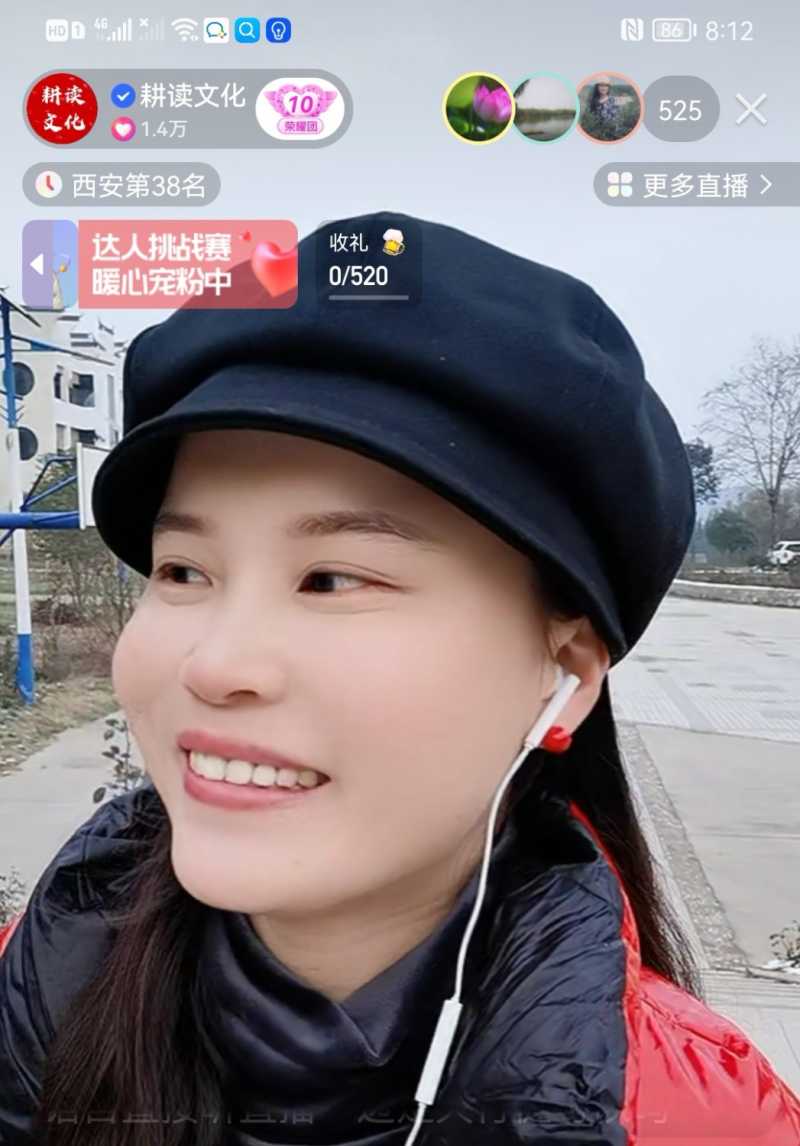Join the 荣耀团 fan club badge
The image size is (800, 1146).
pyautogui.click(x=300, y=109)
